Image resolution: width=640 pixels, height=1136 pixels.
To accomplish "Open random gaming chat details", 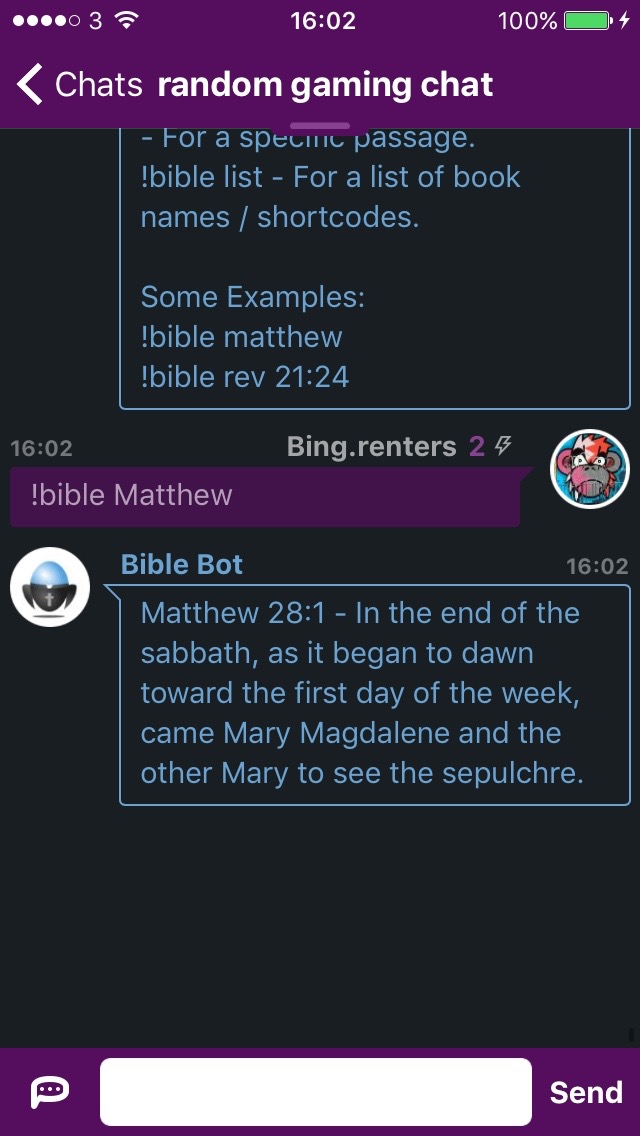I will [x=325, y=85].
